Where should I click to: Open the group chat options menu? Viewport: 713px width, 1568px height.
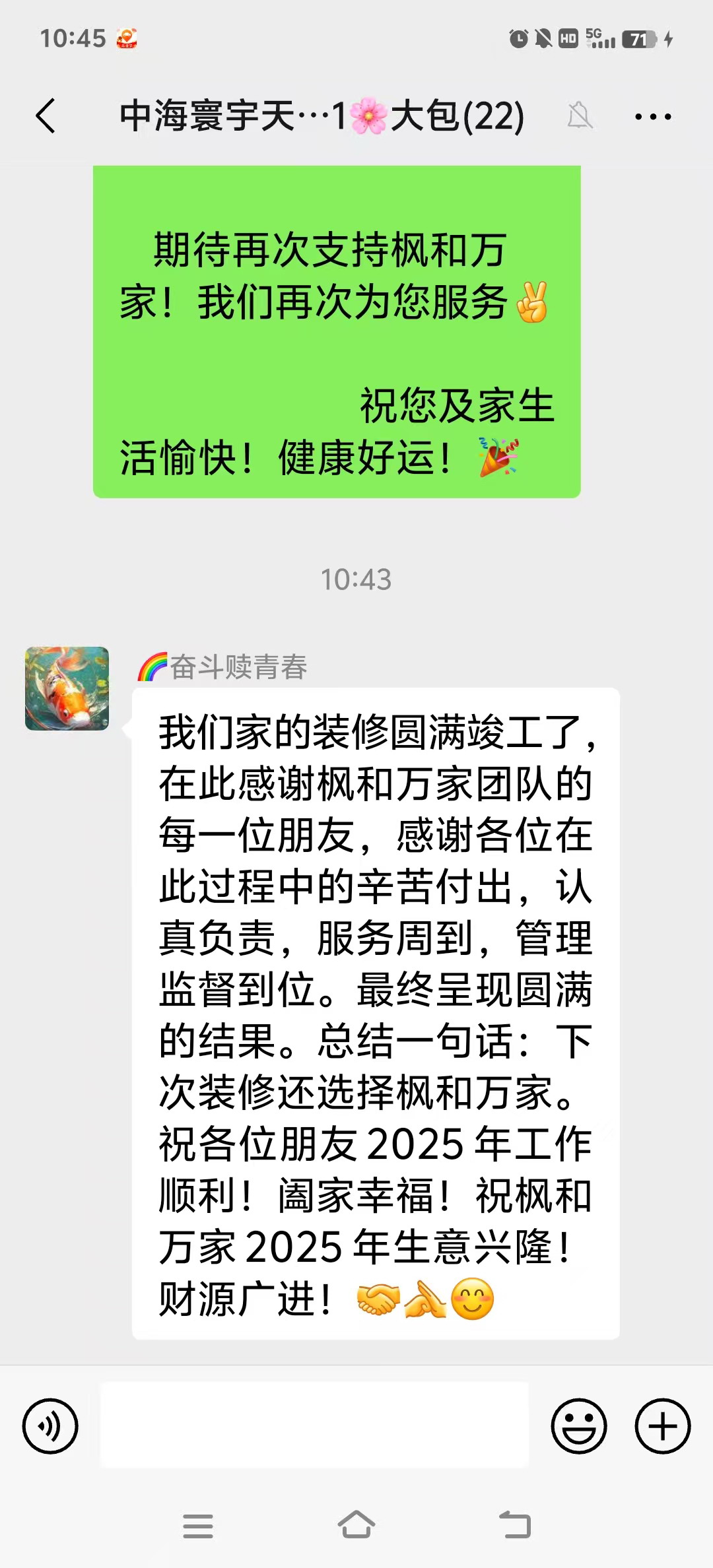tap(652, 117)
